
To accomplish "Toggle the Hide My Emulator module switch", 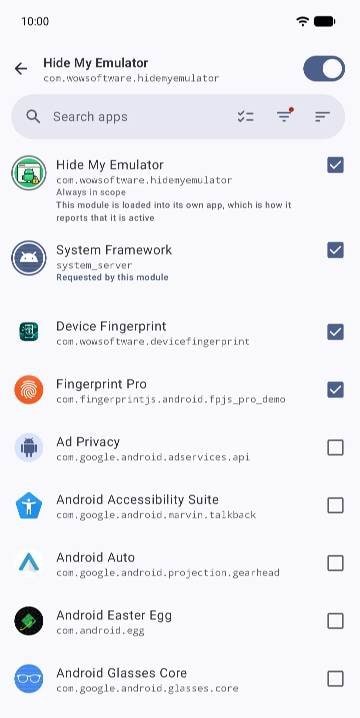I will 324,69.
